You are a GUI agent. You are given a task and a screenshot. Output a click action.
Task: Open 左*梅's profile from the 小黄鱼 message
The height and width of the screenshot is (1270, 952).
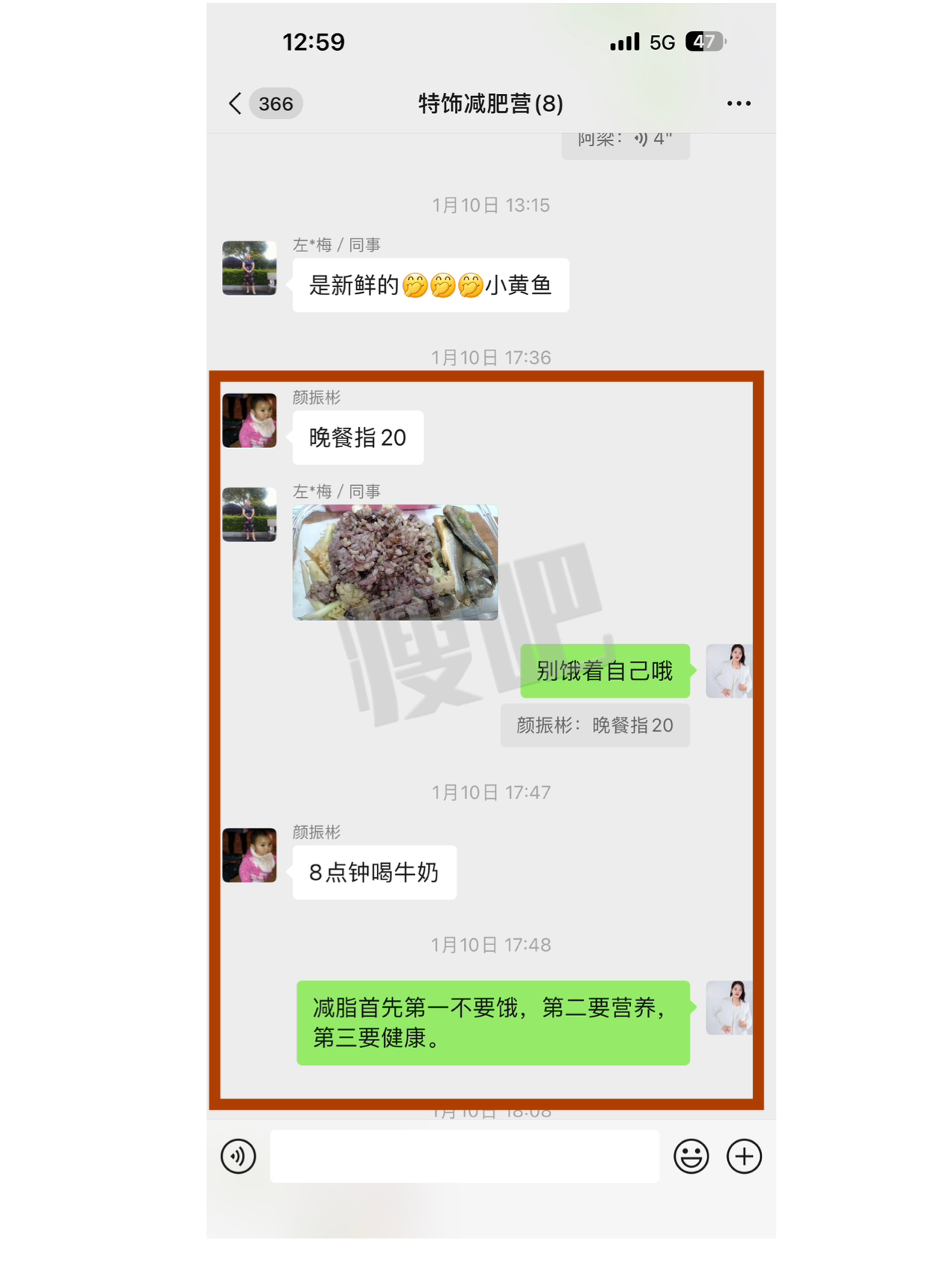250,268
